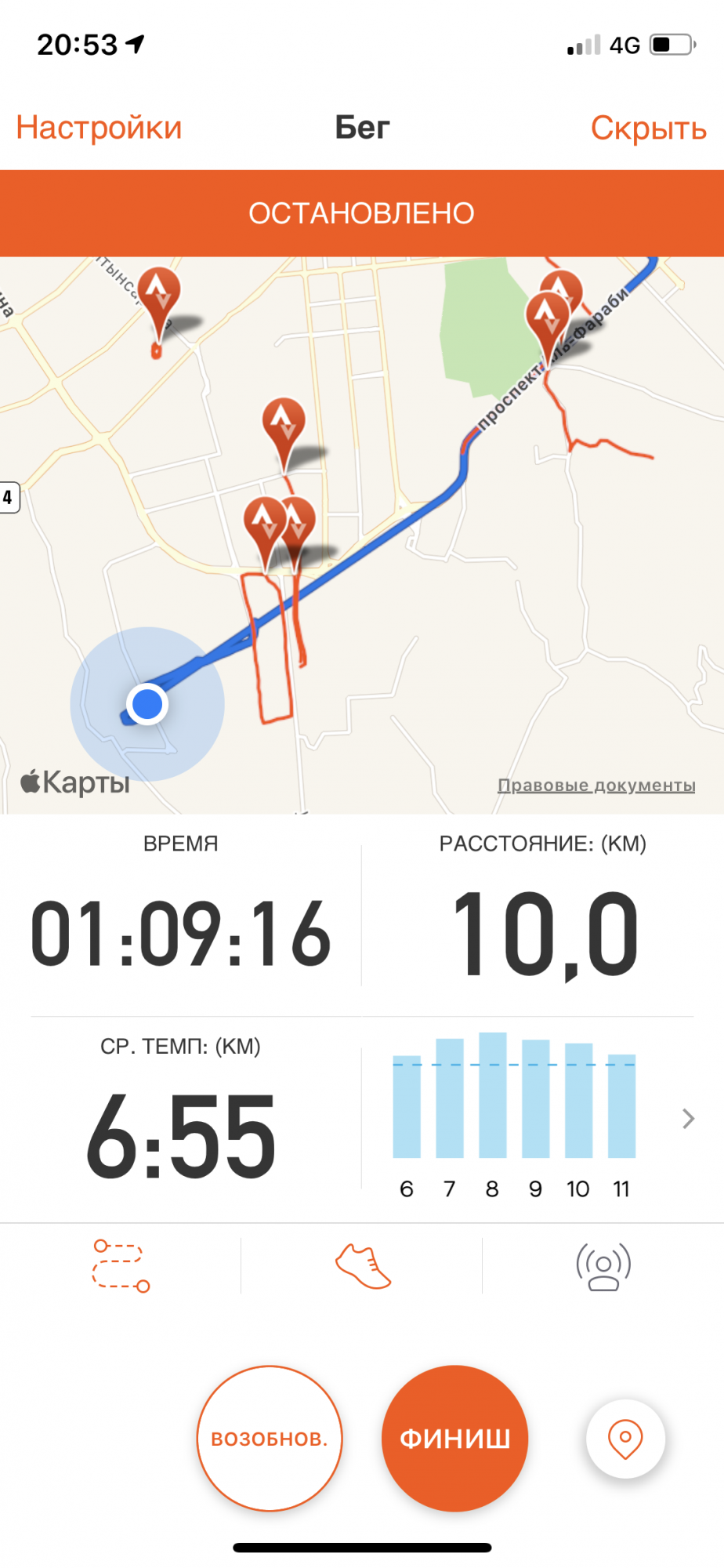Open Настройки in the top bar
Image resolution: width=724 pixels, height=1568 pixels.
[99, 128]
